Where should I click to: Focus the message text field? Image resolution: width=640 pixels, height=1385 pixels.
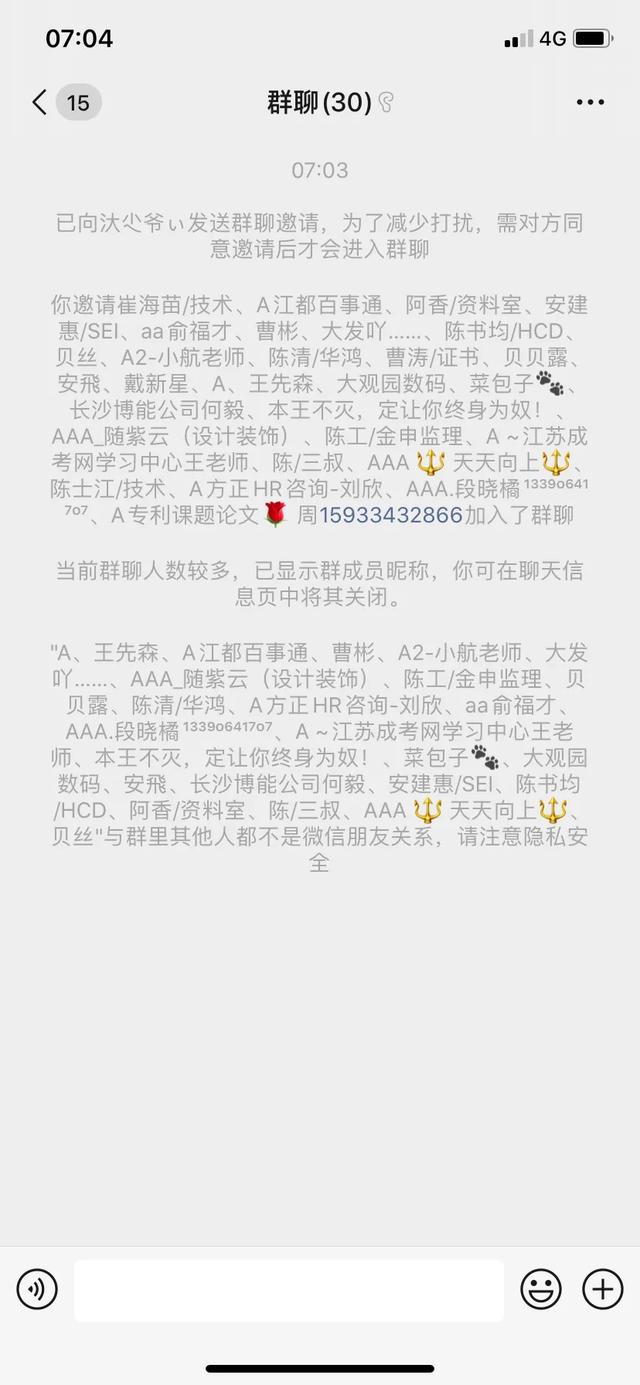coord(289,1290)
